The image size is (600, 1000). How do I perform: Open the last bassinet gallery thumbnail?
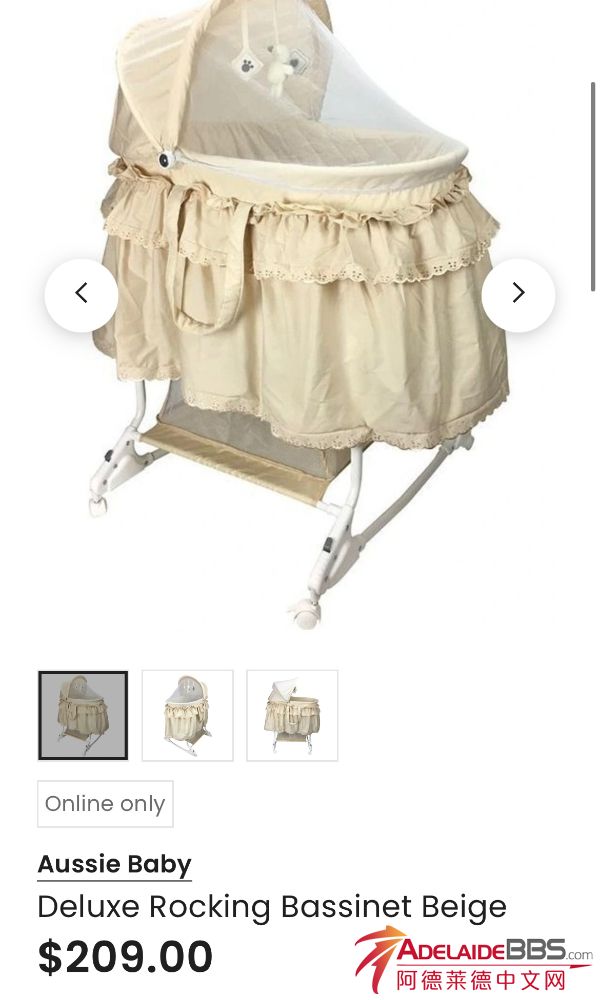(292, 715)
